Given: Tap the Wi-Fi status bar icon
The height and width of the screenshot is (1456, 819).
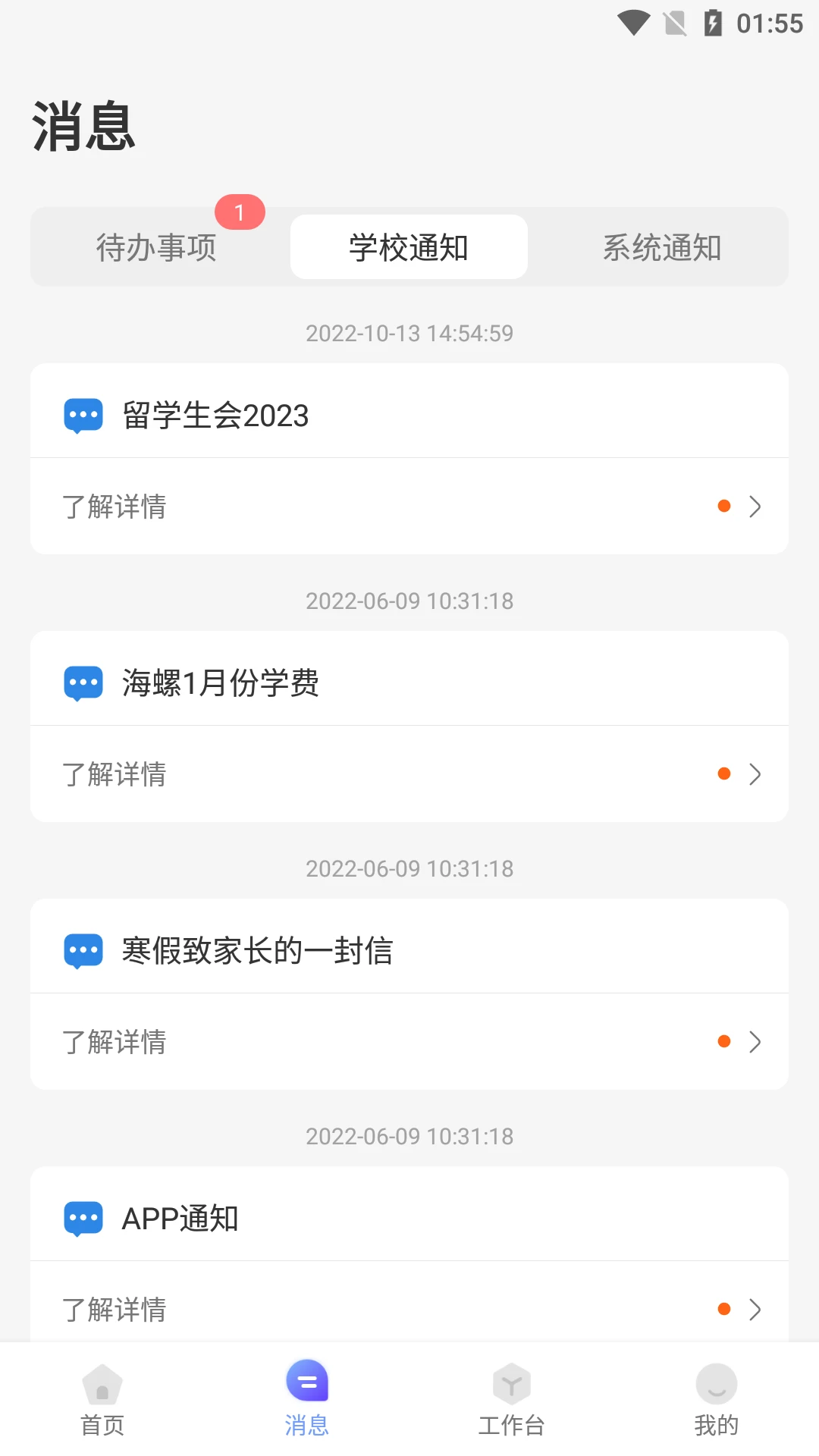Looking at the screenshot, I should point(632,23).
